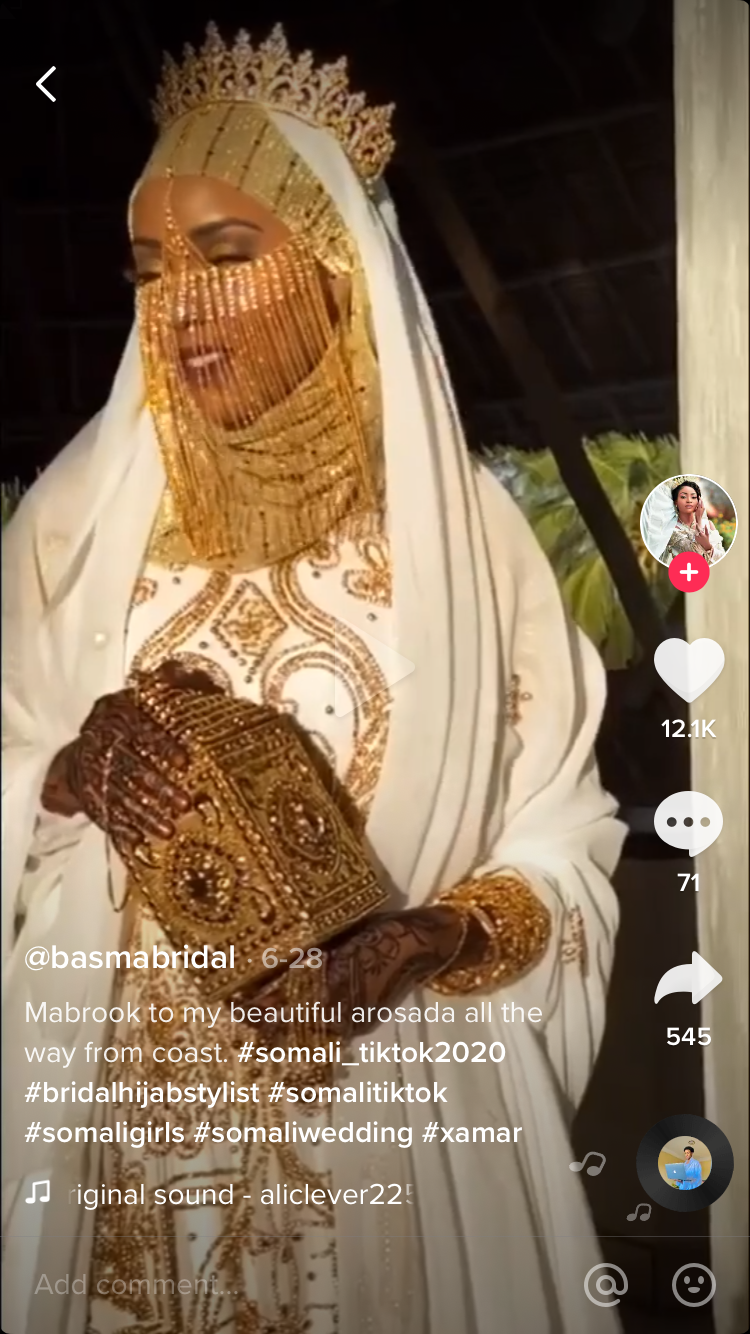This screenshot has width=750, height=1334.
Task: Open the #somaligirls hashtag
Action: 104,1133
